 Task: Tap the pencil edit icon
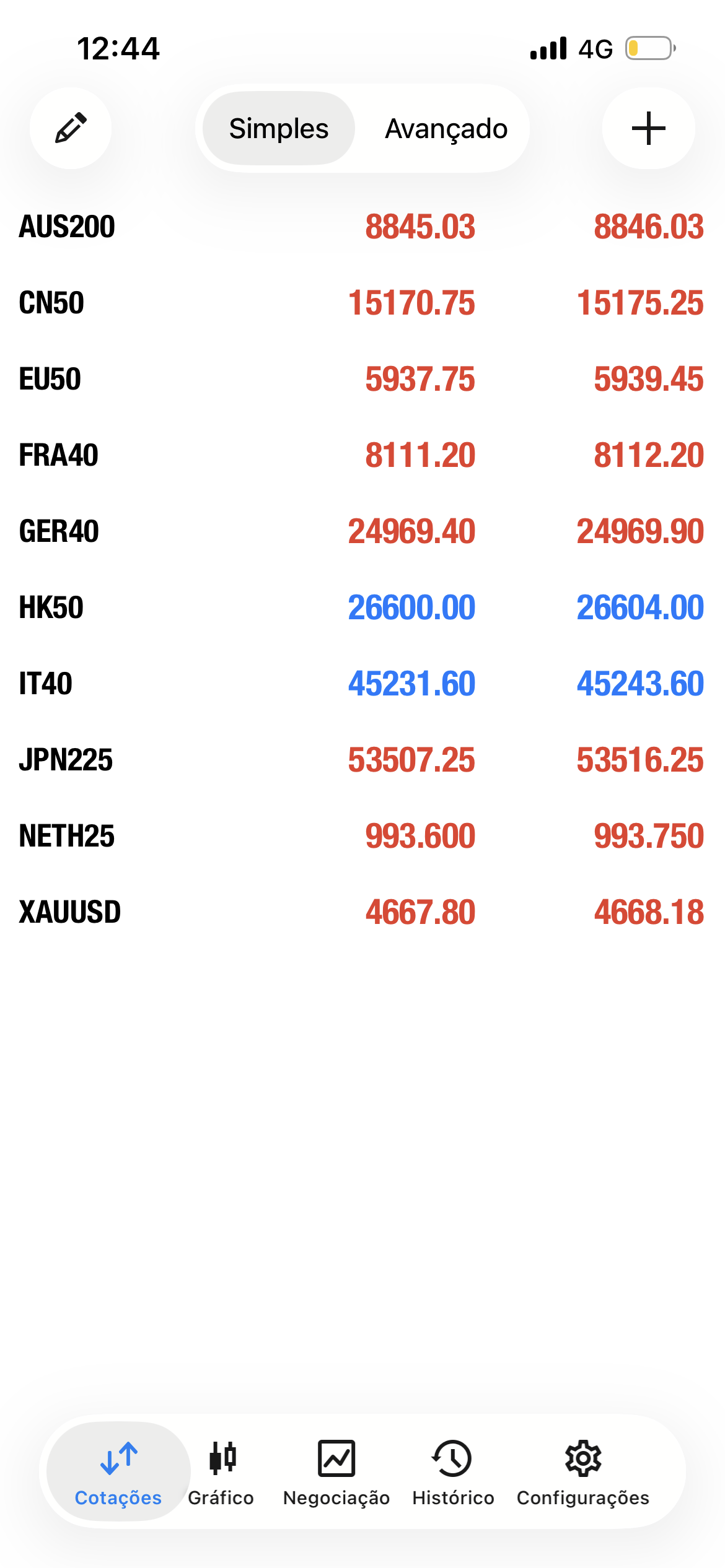[71, 128]
